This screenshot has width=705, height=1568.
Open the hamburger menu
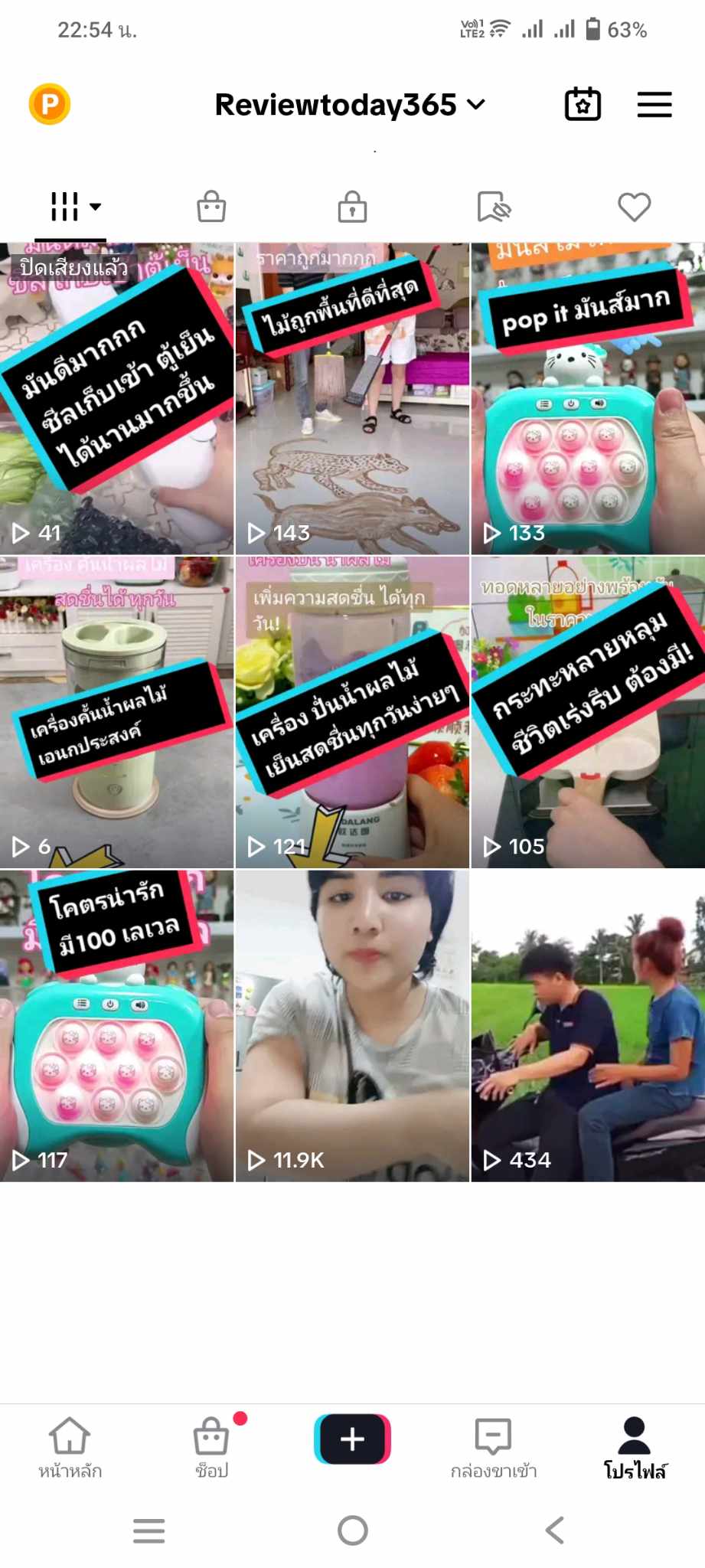[654, 105]
